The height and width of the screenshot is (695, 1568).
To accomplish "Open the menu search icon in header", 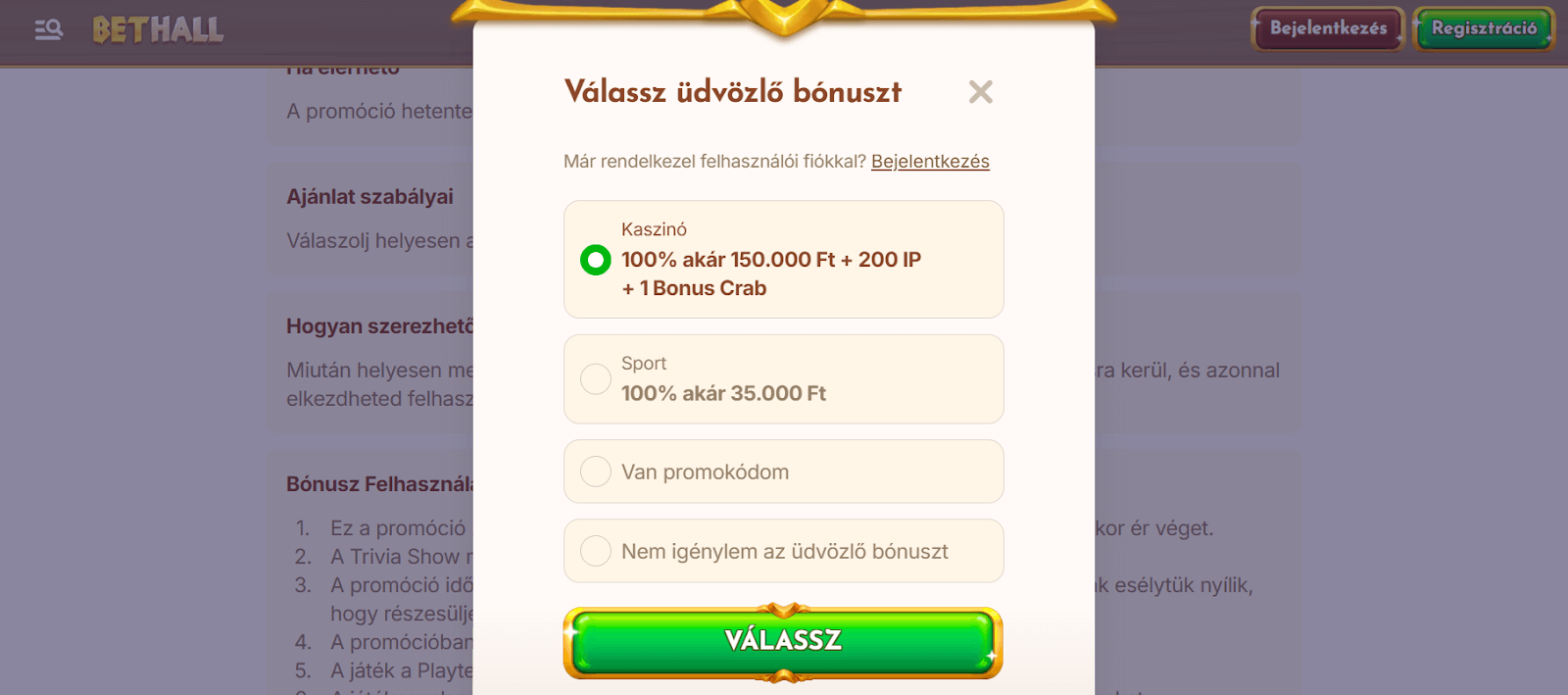I will coord(48,29).
